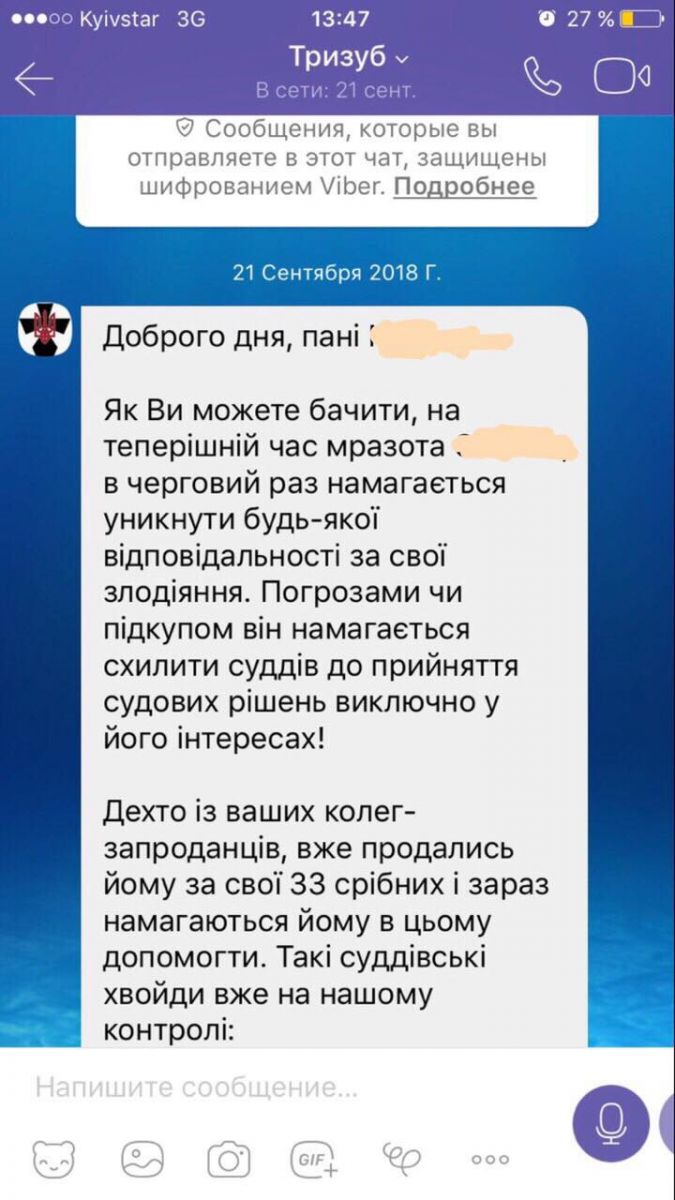Image resolution: width=675 pixels, height=1200 pixels.
Task: Add a GIF to the message
Action: [x=316, y=1160]
